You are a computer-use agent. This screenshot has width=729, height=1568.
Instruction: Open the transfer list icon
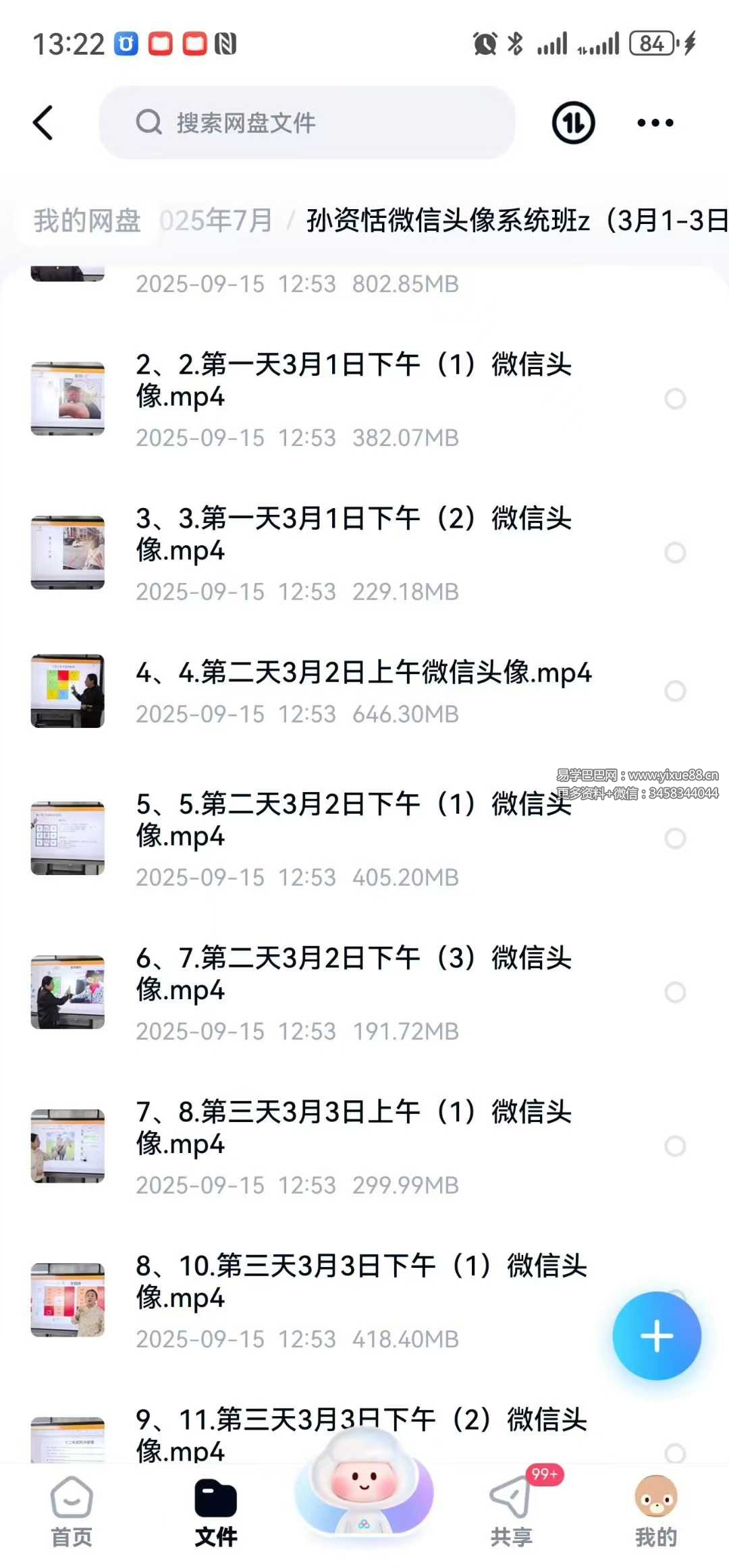tap(573, 123)
